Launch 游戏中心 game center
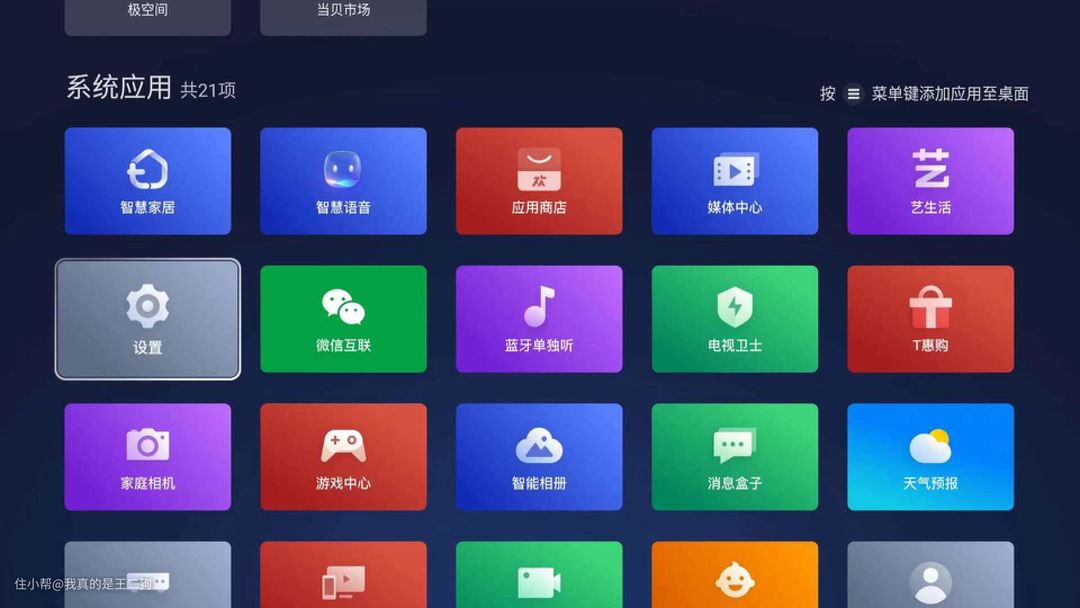Viewport: 1080px width, 608px height. [x=343, y=457]
